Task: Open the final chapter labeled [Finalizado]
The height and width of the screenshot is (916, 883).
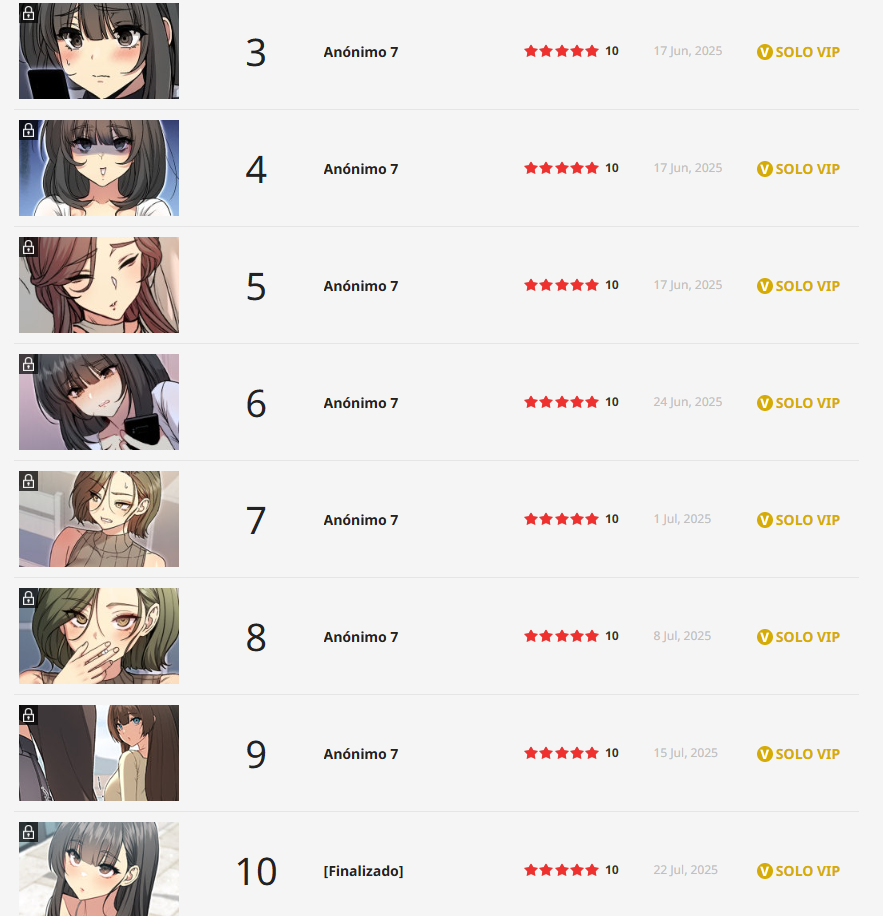Action: 363,871
